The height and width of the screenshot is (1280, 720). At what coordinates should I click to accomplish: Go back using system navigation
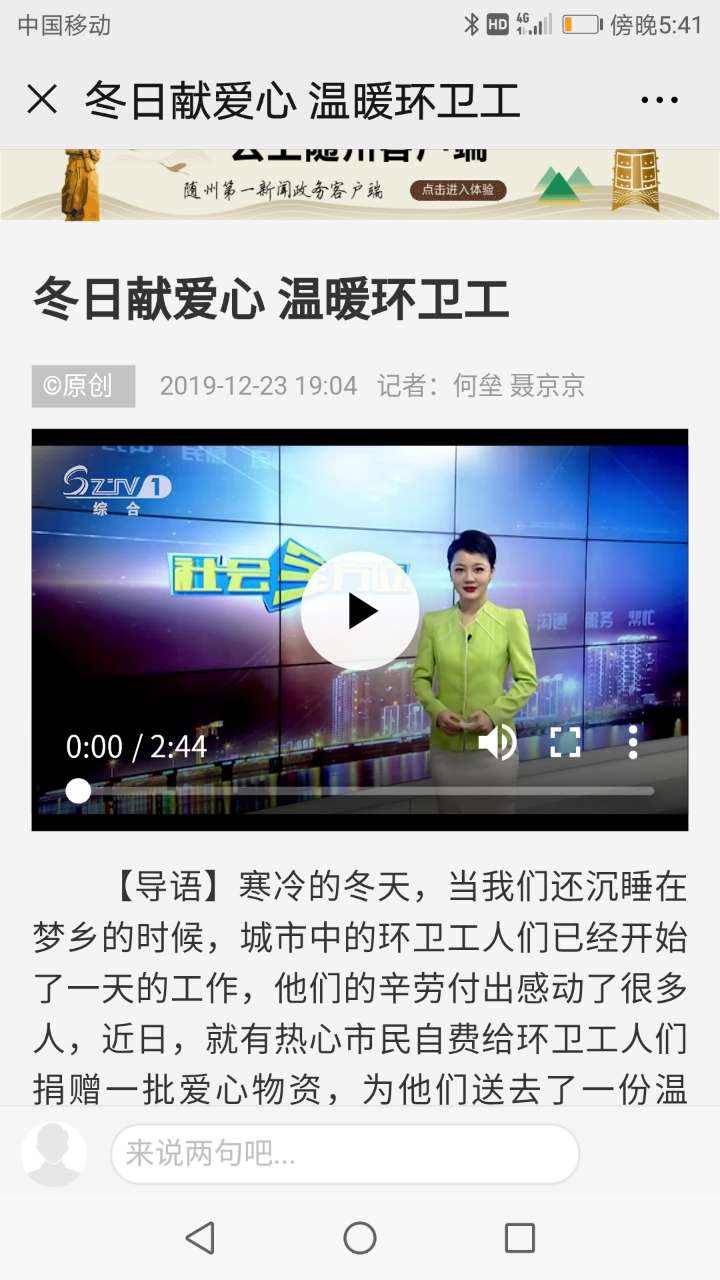200,1238
